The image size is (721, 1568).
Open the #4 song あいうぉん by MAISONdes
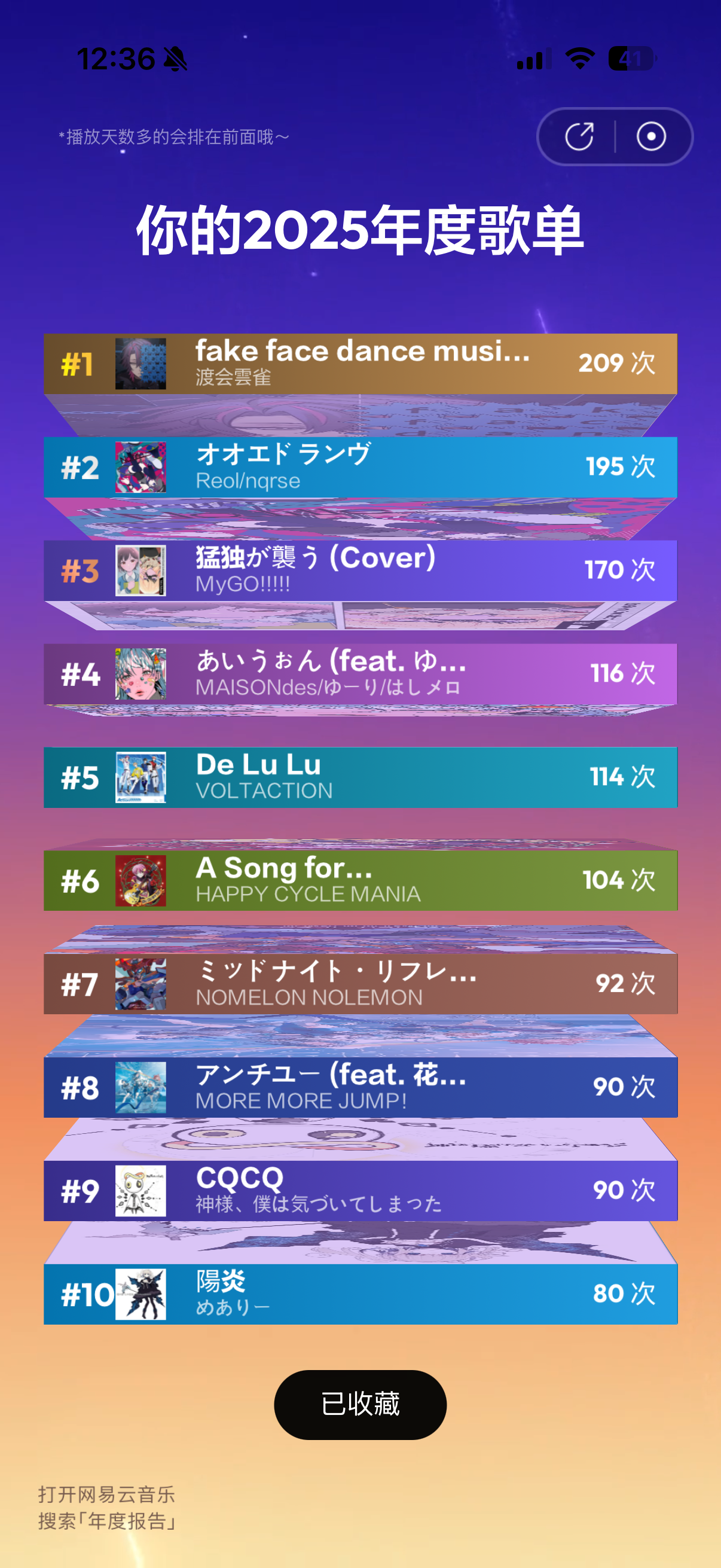360,674
